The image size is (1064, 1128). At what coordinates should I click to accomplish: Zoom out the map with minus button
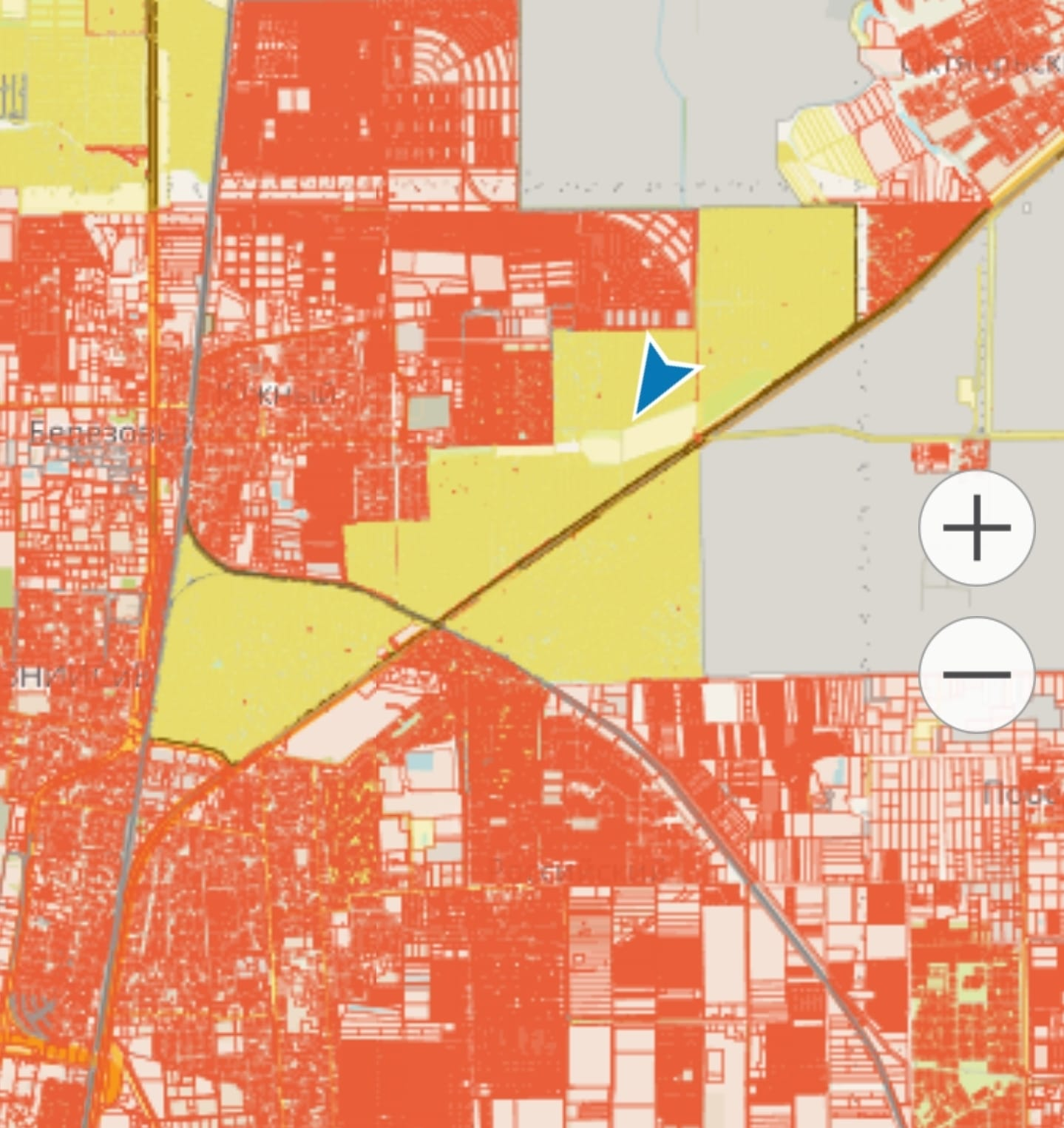click(x=976, y=674)
